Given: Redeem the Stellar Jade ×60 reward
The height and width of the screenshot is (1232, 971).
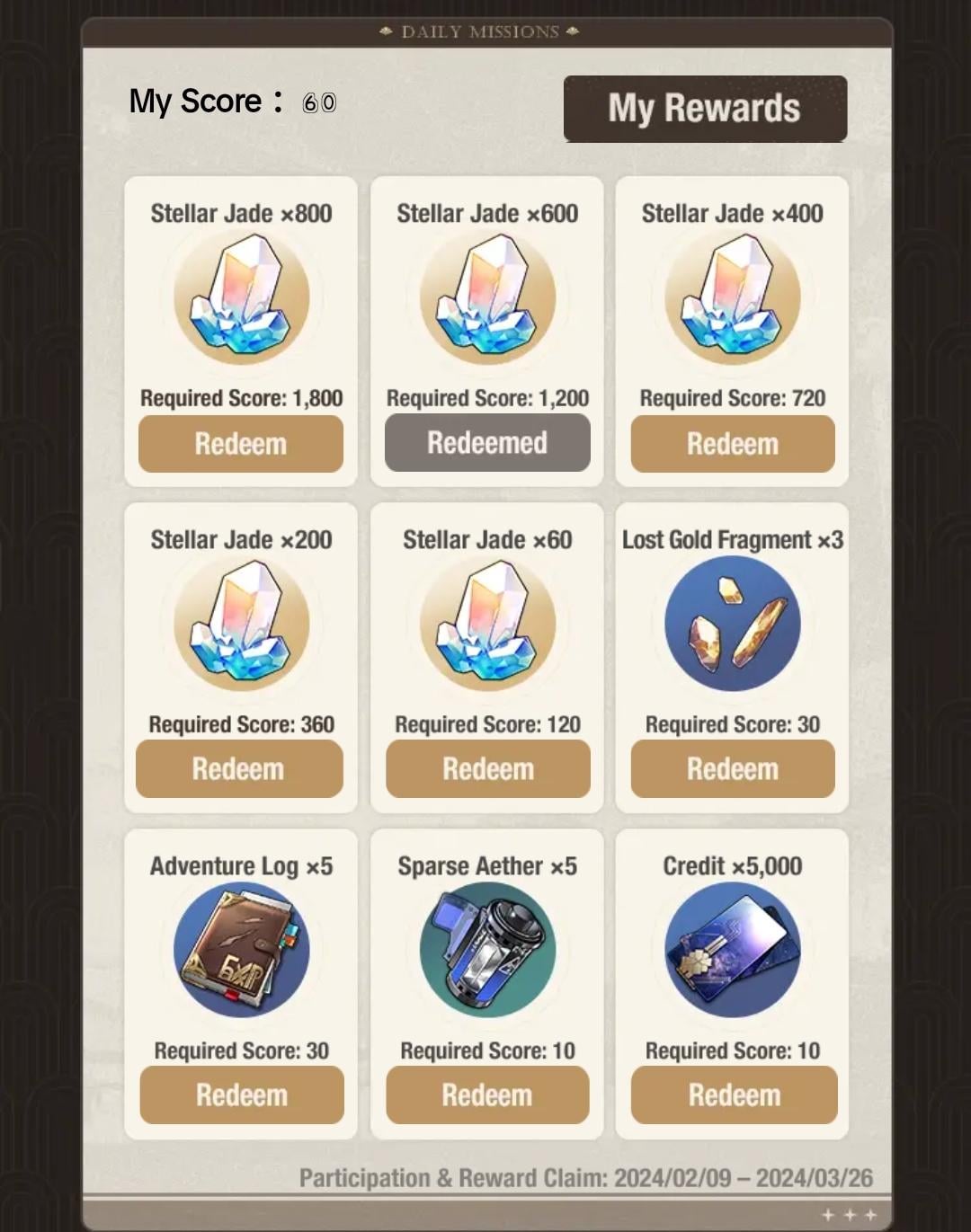Looking at the screenshot, I should coord(487,769).
